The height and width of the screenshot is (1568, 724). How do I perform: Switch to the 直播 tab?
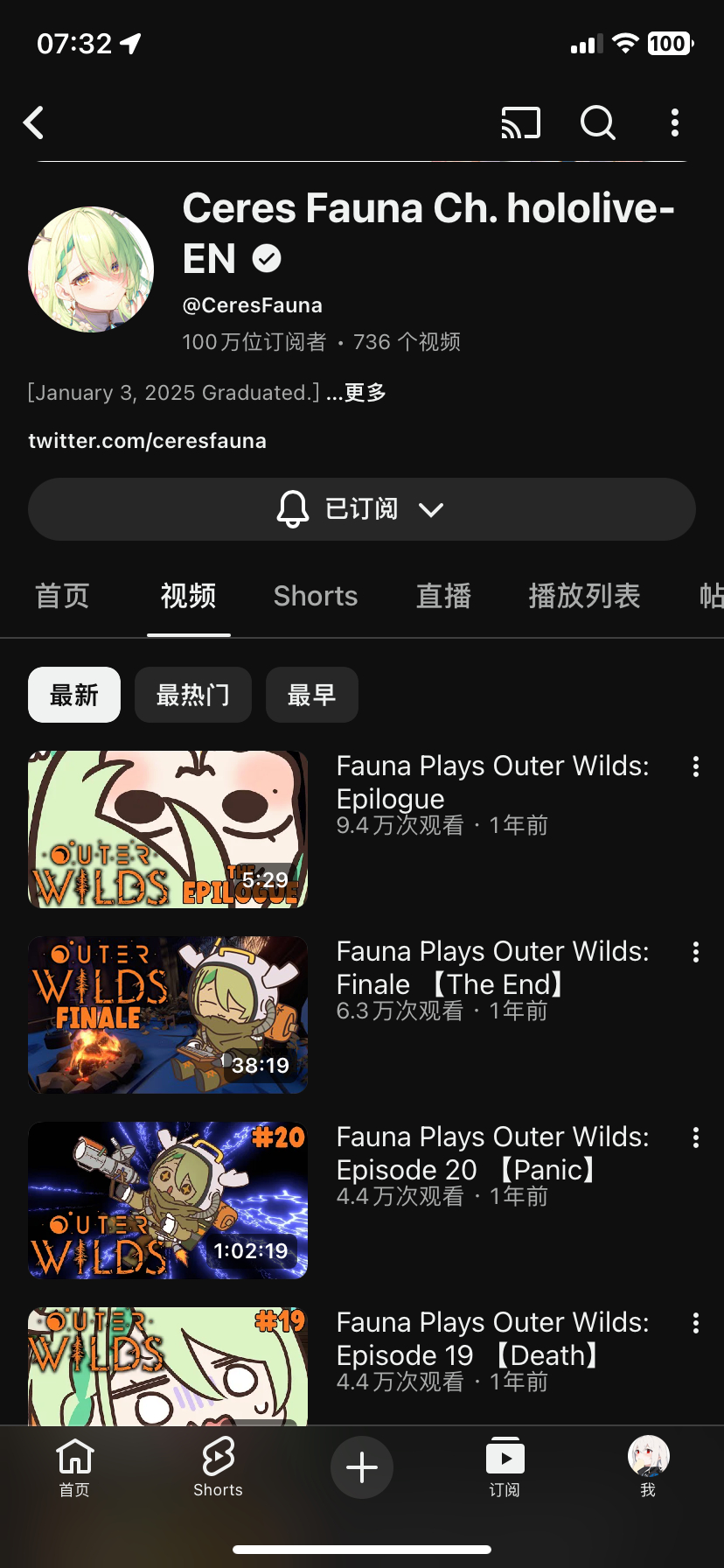point(443,596)
